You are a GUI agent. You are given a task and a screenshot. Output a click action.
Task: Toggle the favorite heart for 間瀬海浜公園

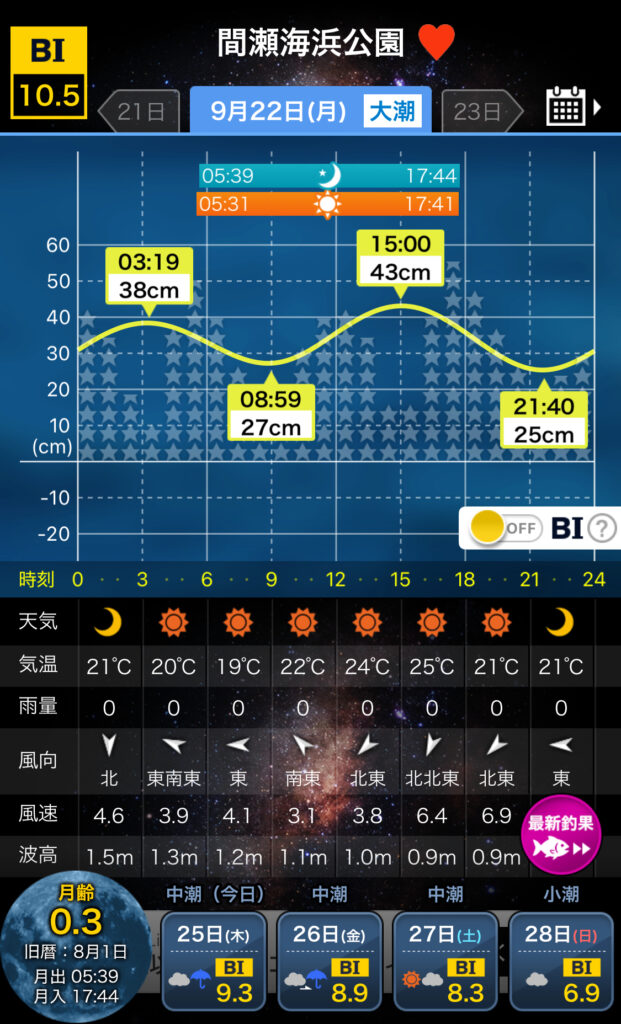pos(436,43)
